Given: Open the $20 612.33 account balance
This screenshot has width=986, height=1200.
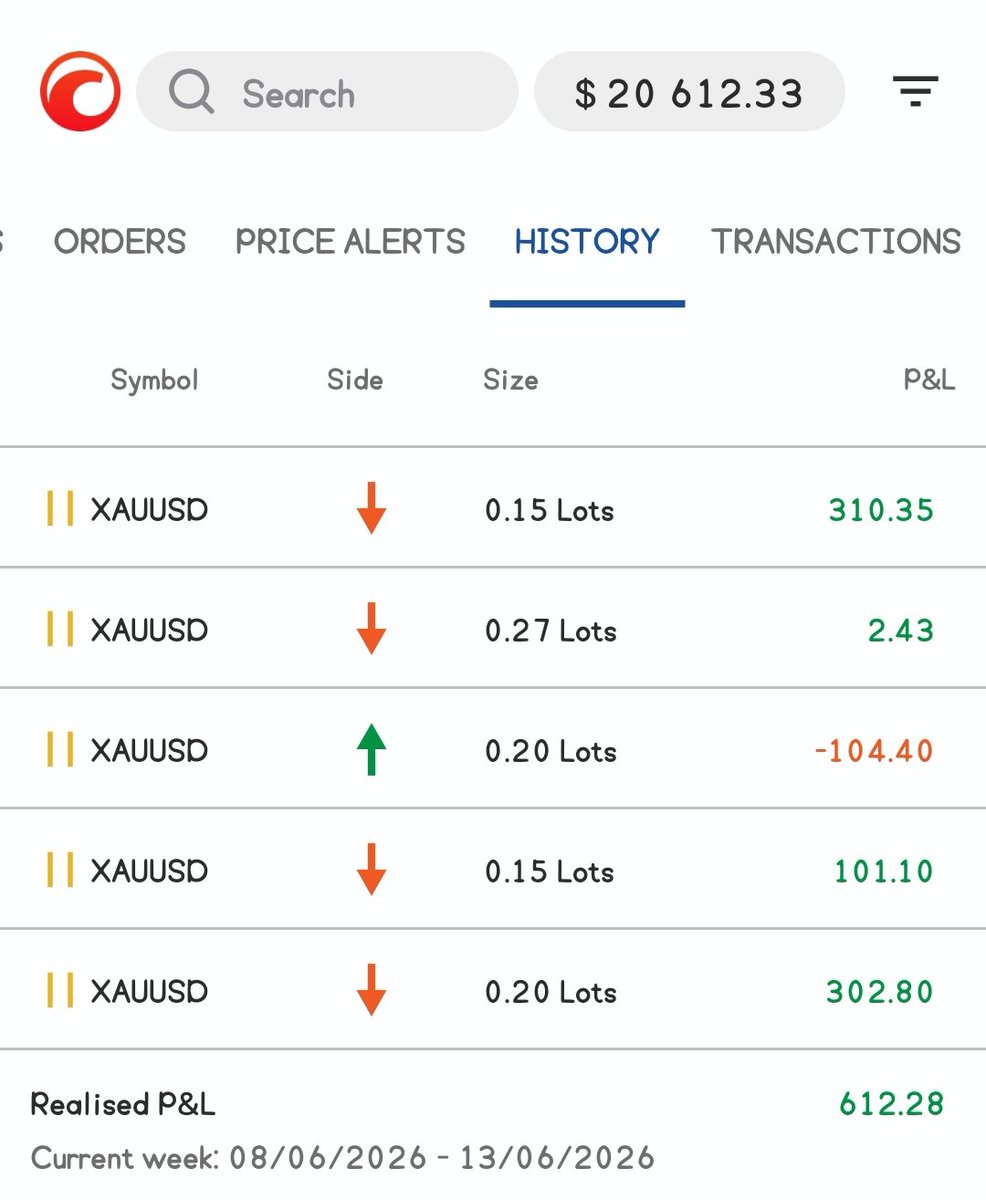Looking at the screenshot, I should coord(689,92).
